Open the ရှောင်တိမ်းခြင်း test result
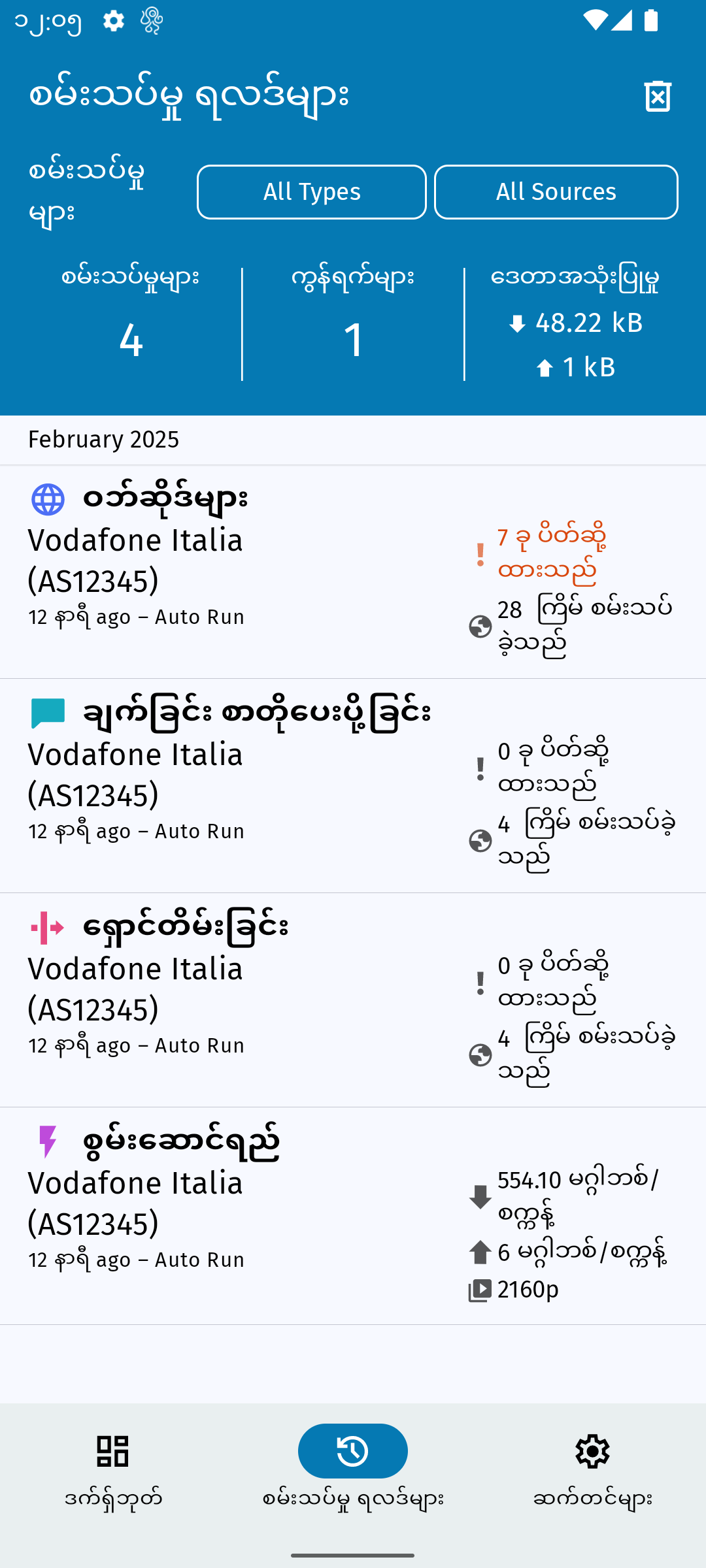The width and height of the screenshot is (706, 1568). pos(353,1000)
